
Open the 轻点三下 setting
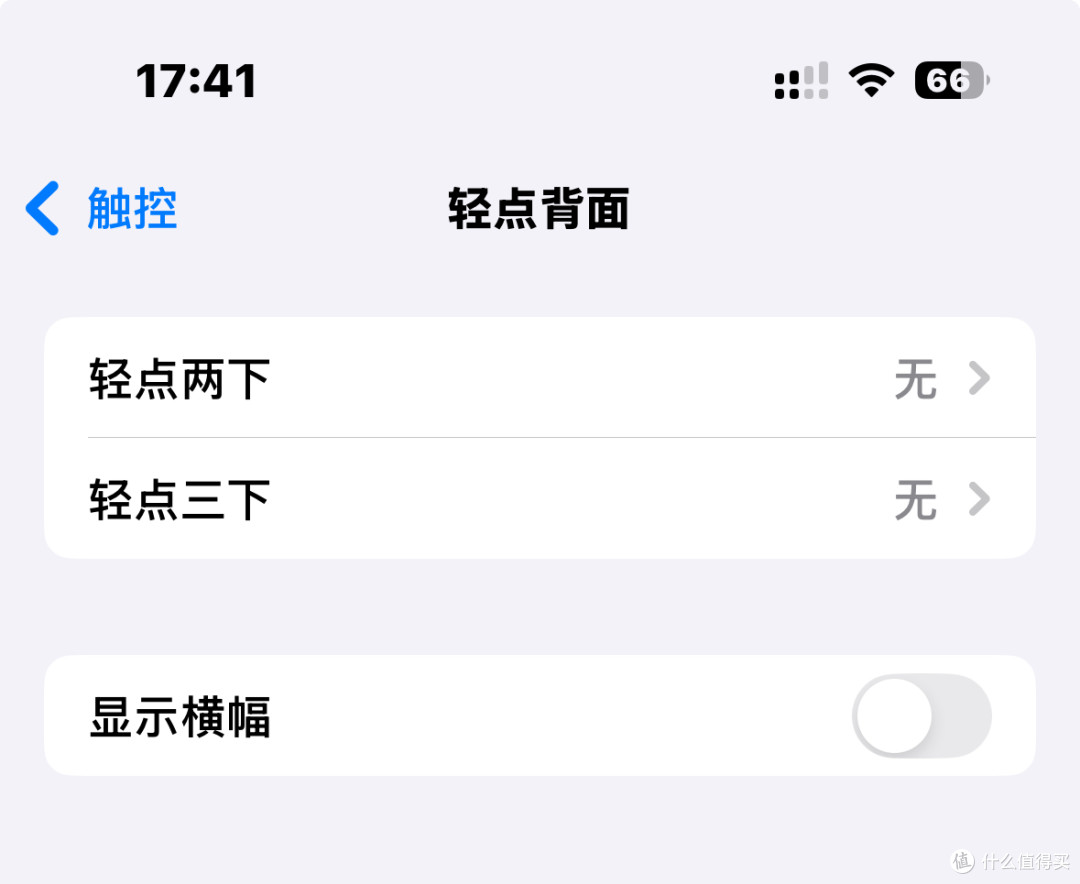coord(540,499)
